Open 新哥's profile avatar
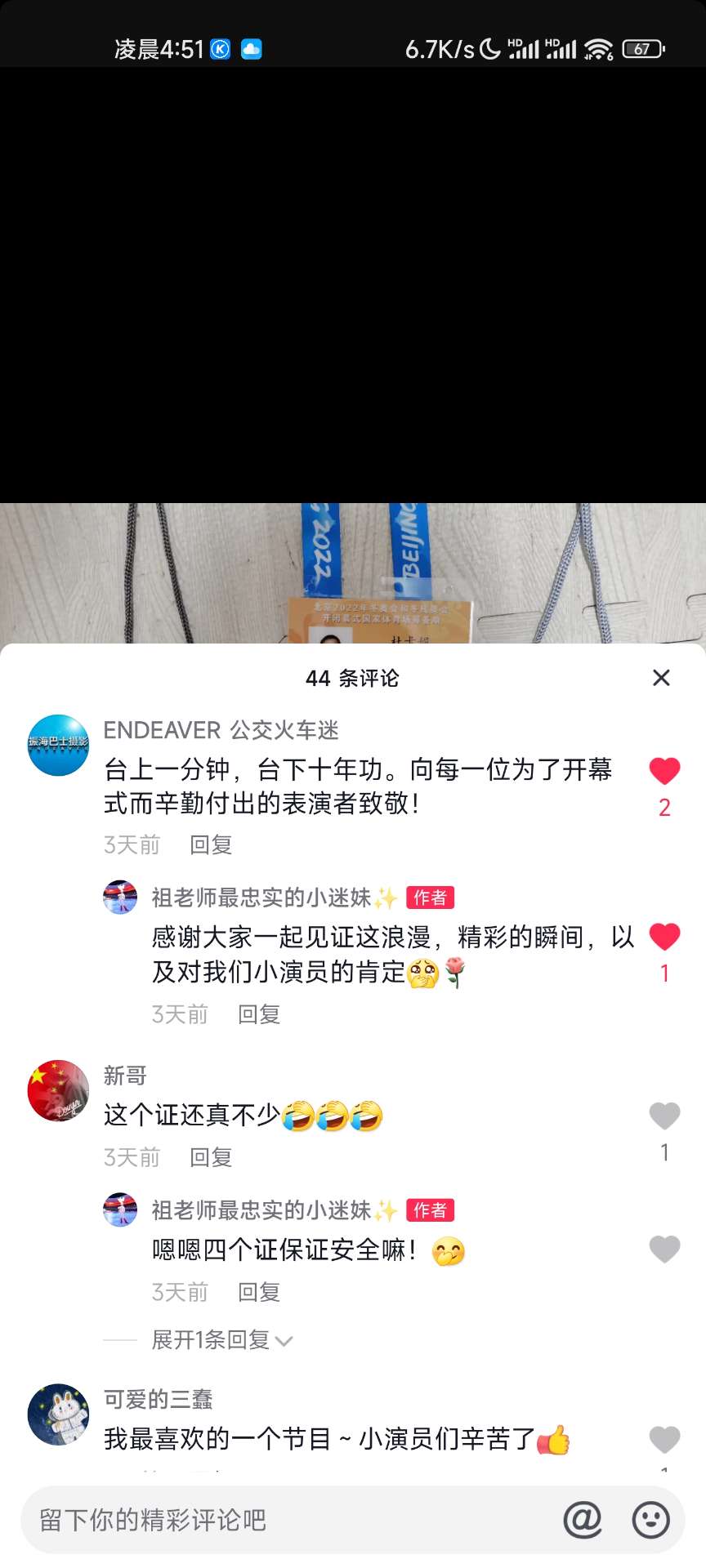 tap(58, 1090)
